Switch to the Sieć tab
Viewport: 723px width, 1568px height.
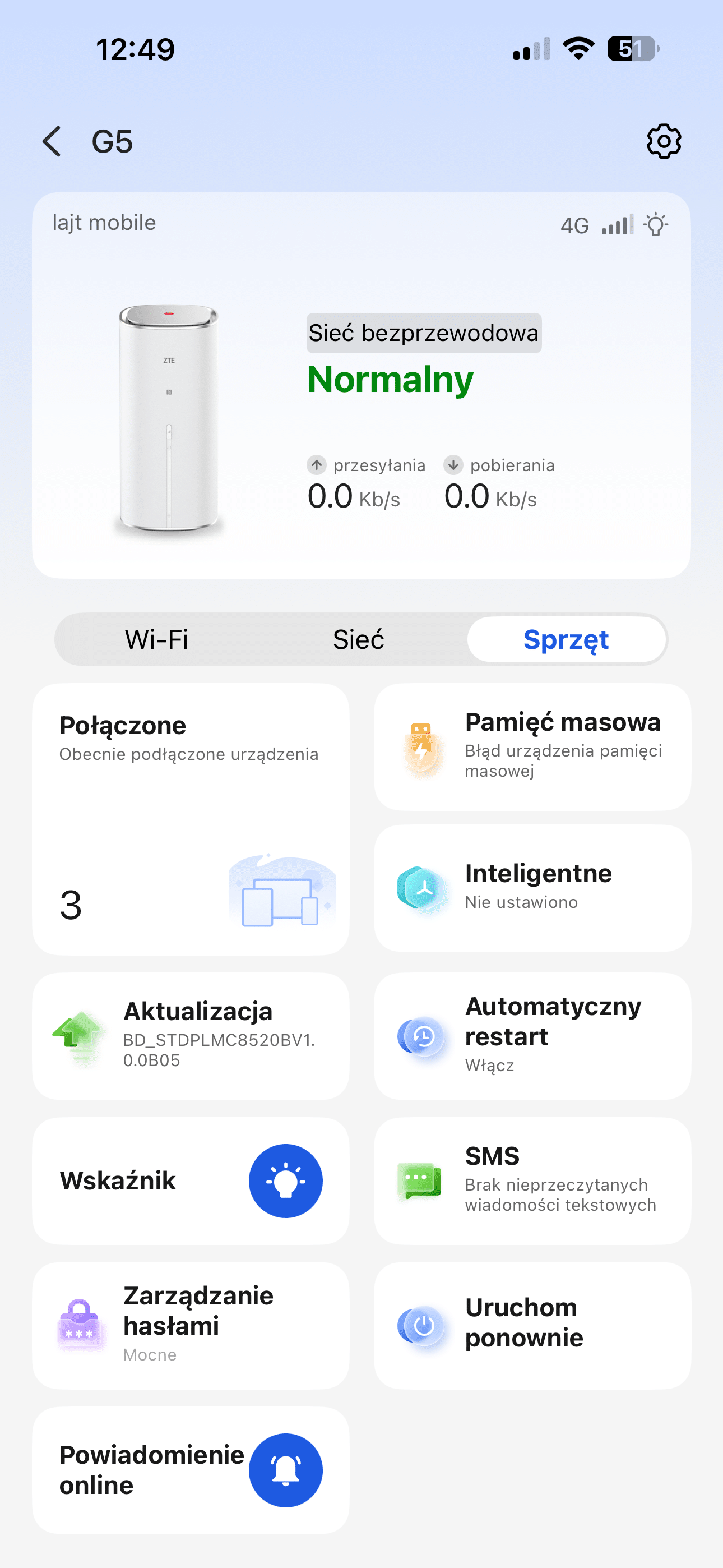[x=359, y=639]
